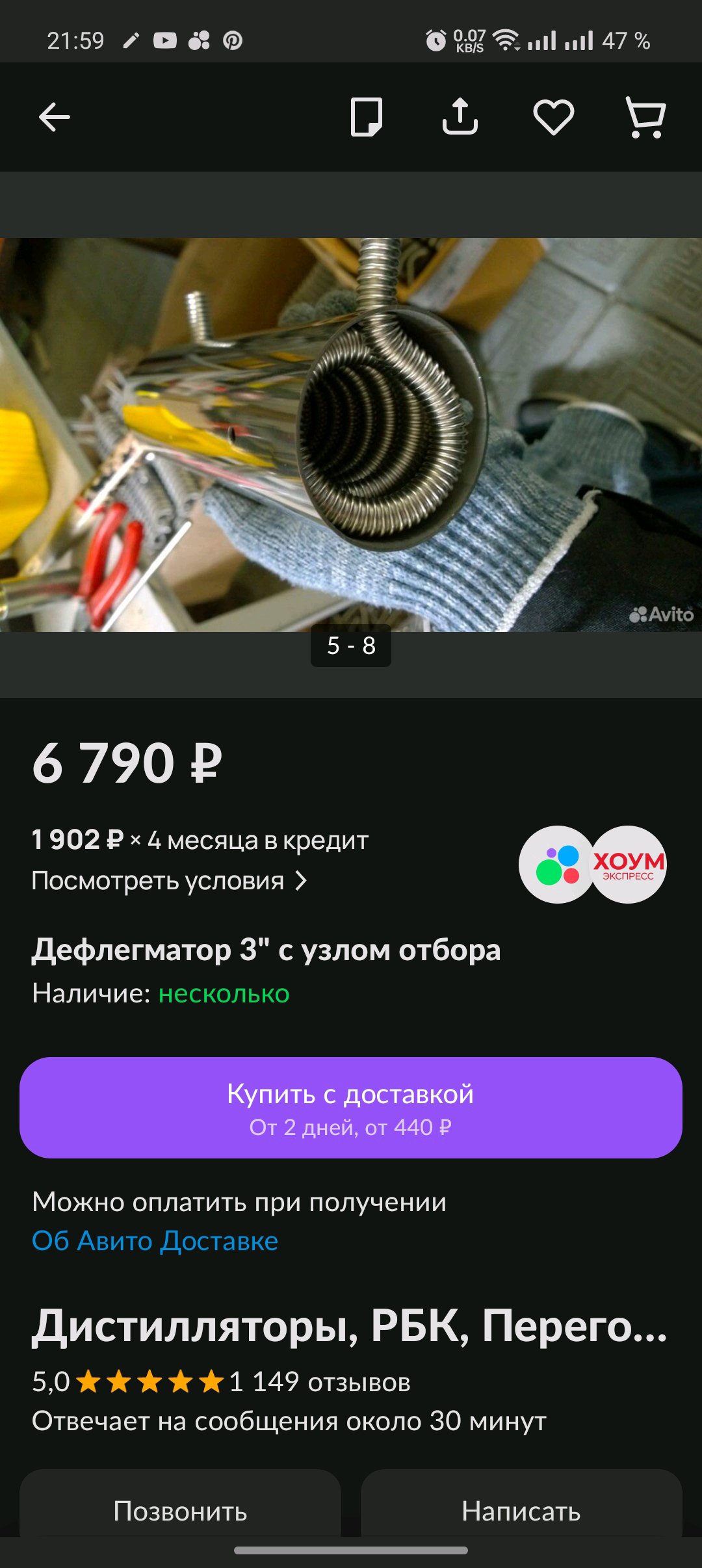
Task: Add the listing to favorites
Action: pos(553,118)
